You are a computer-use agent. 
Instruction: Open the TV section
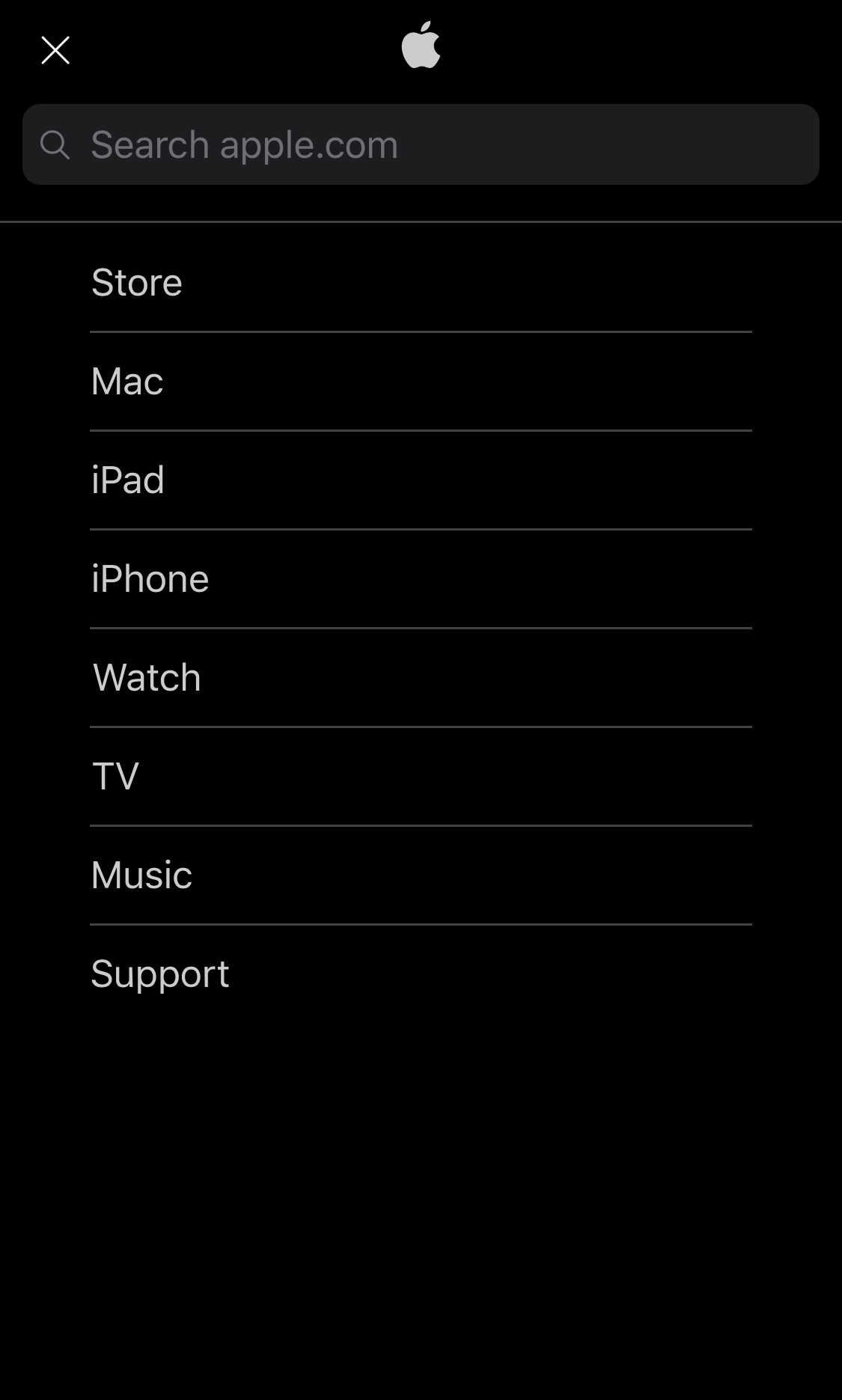(115, 776)
